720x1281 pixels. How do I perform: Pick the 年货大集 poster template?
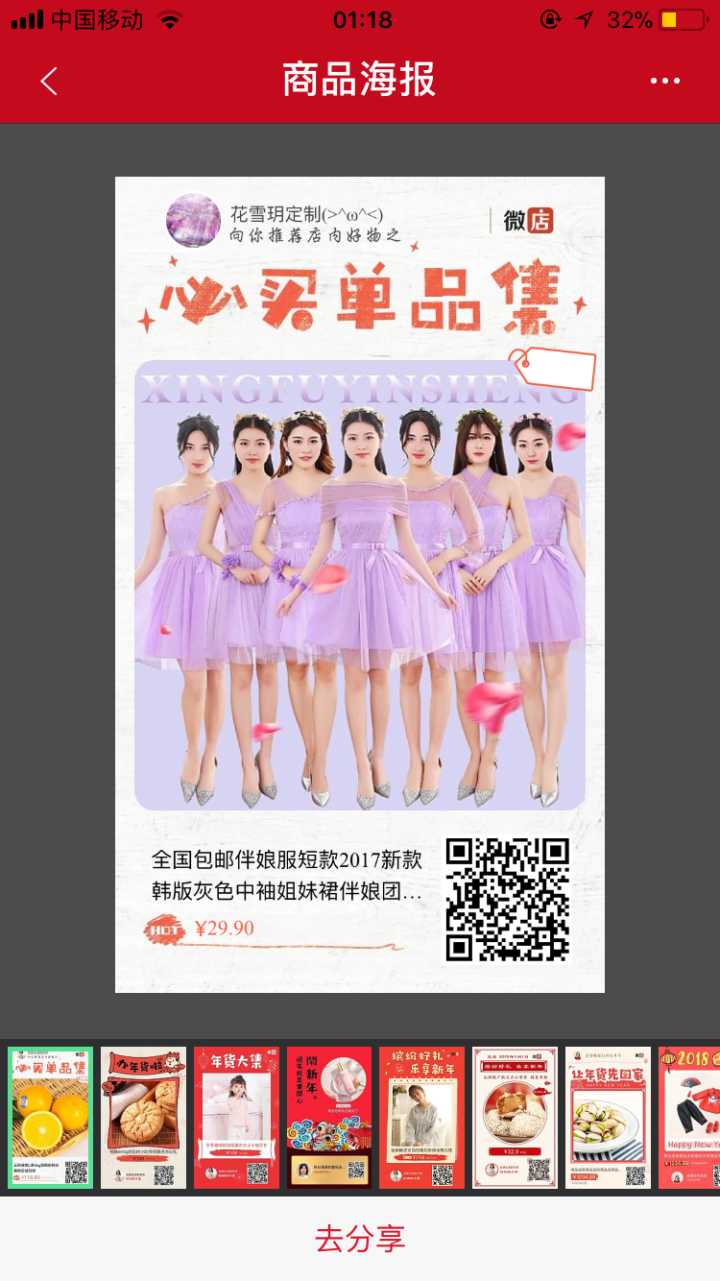click(236, 1117)
